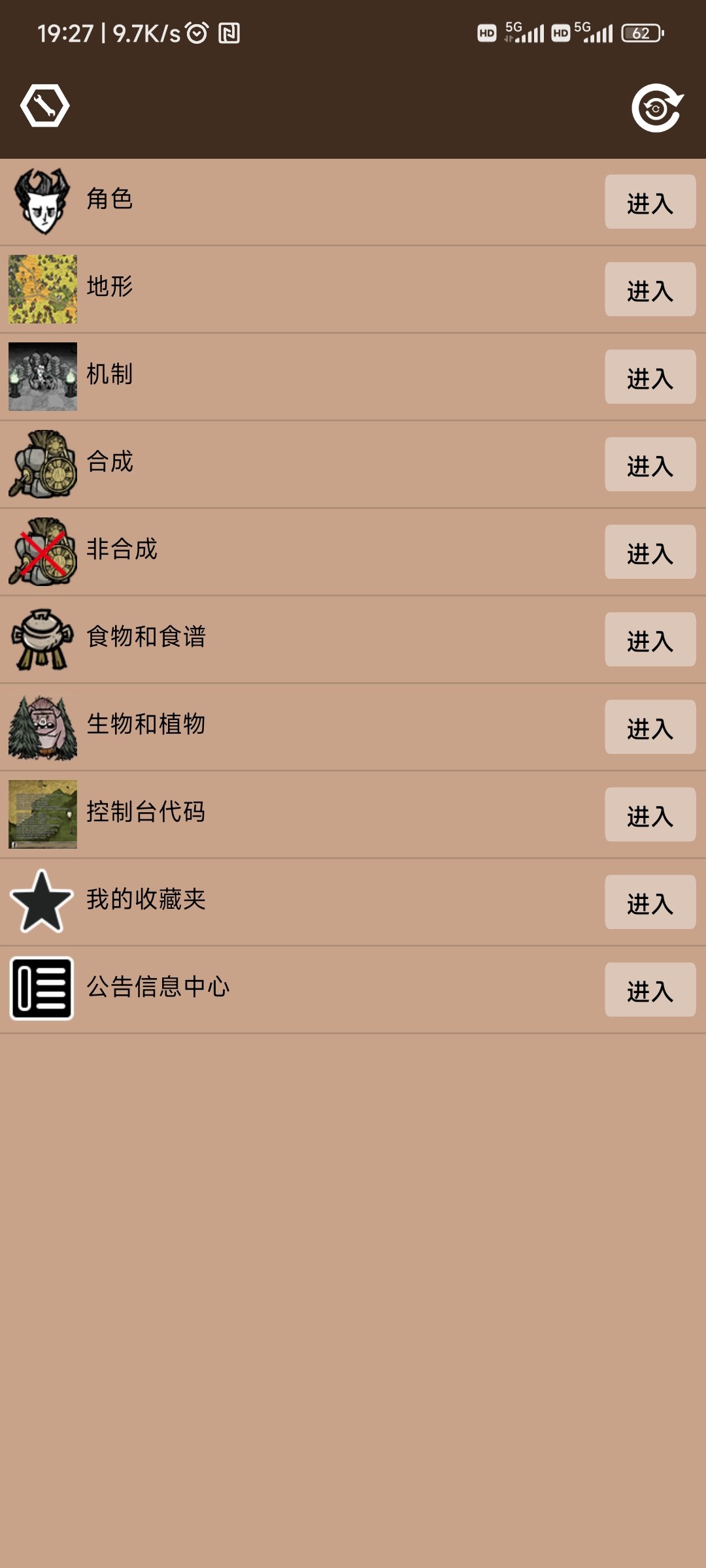Tap the 合成 crafting backpack icon

tap(41, 464)
